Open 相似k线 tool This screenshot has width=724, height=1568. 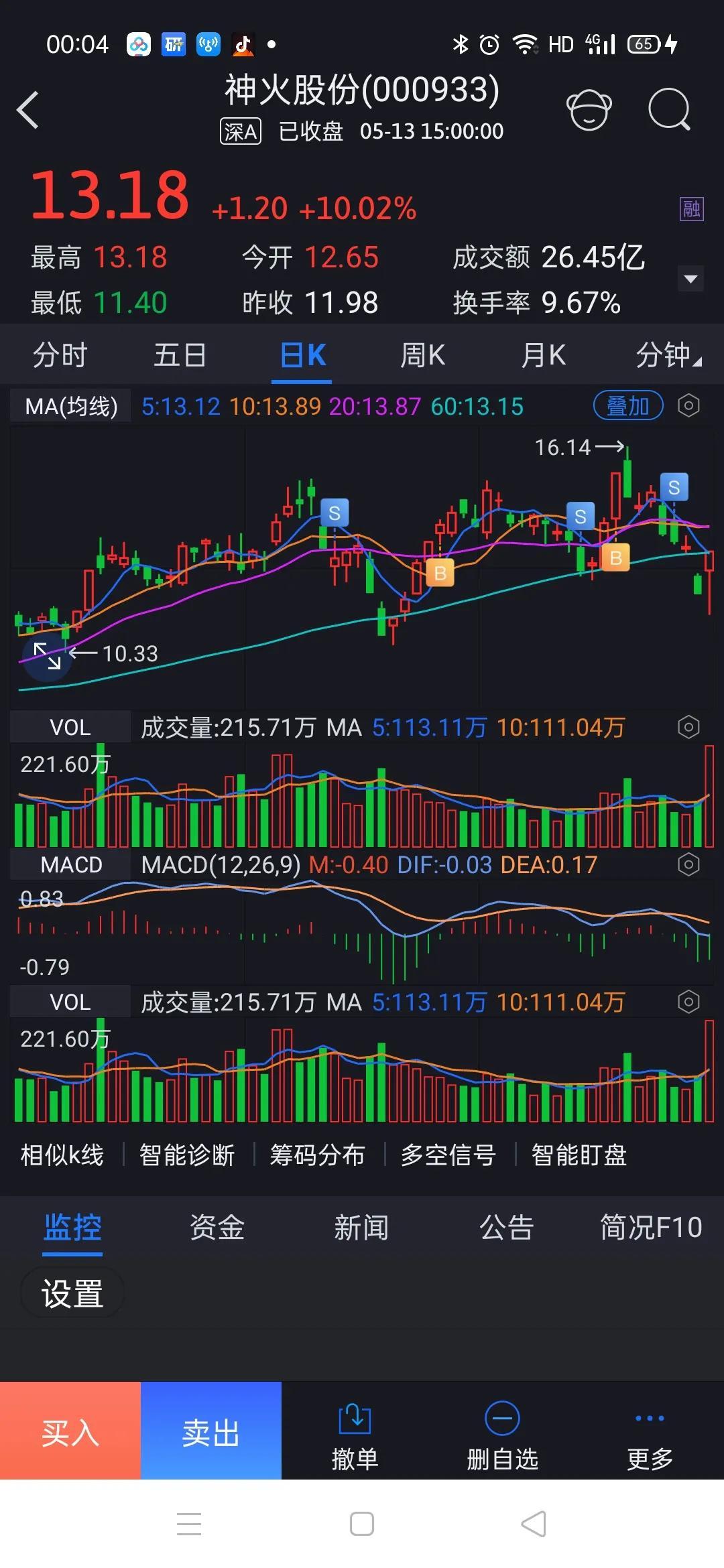click(x=62, y=1155)
